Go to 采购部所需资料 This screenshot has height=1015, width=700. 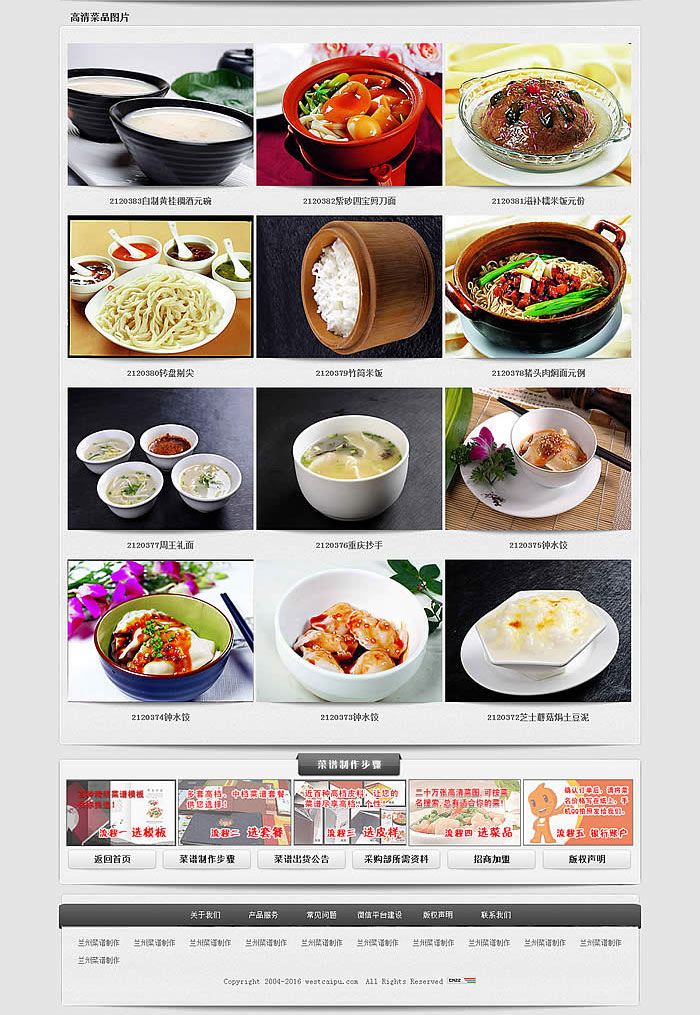[x=397, y=859]
